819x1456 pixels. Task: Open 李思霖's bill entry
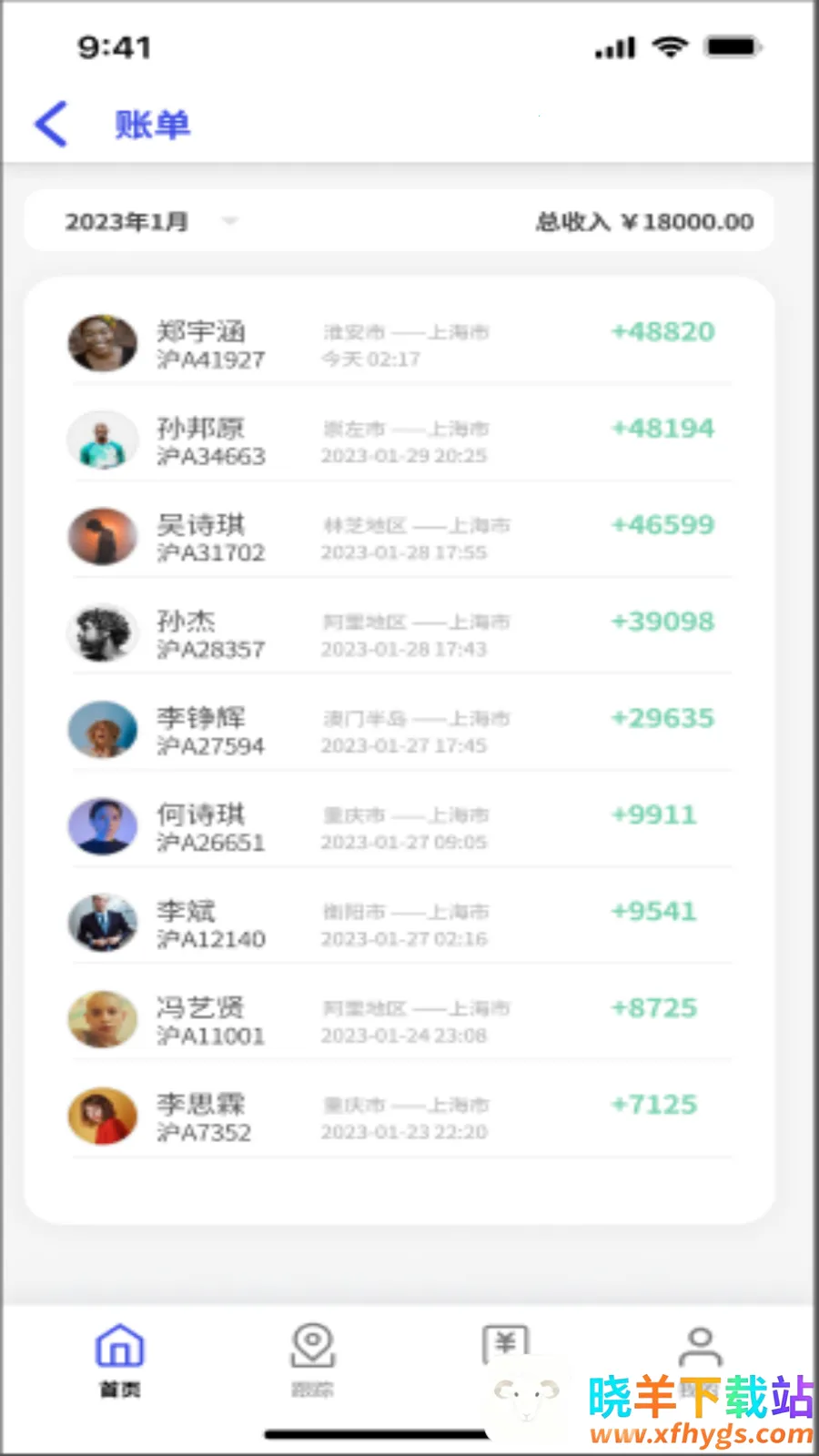[x=400, y=1117]
